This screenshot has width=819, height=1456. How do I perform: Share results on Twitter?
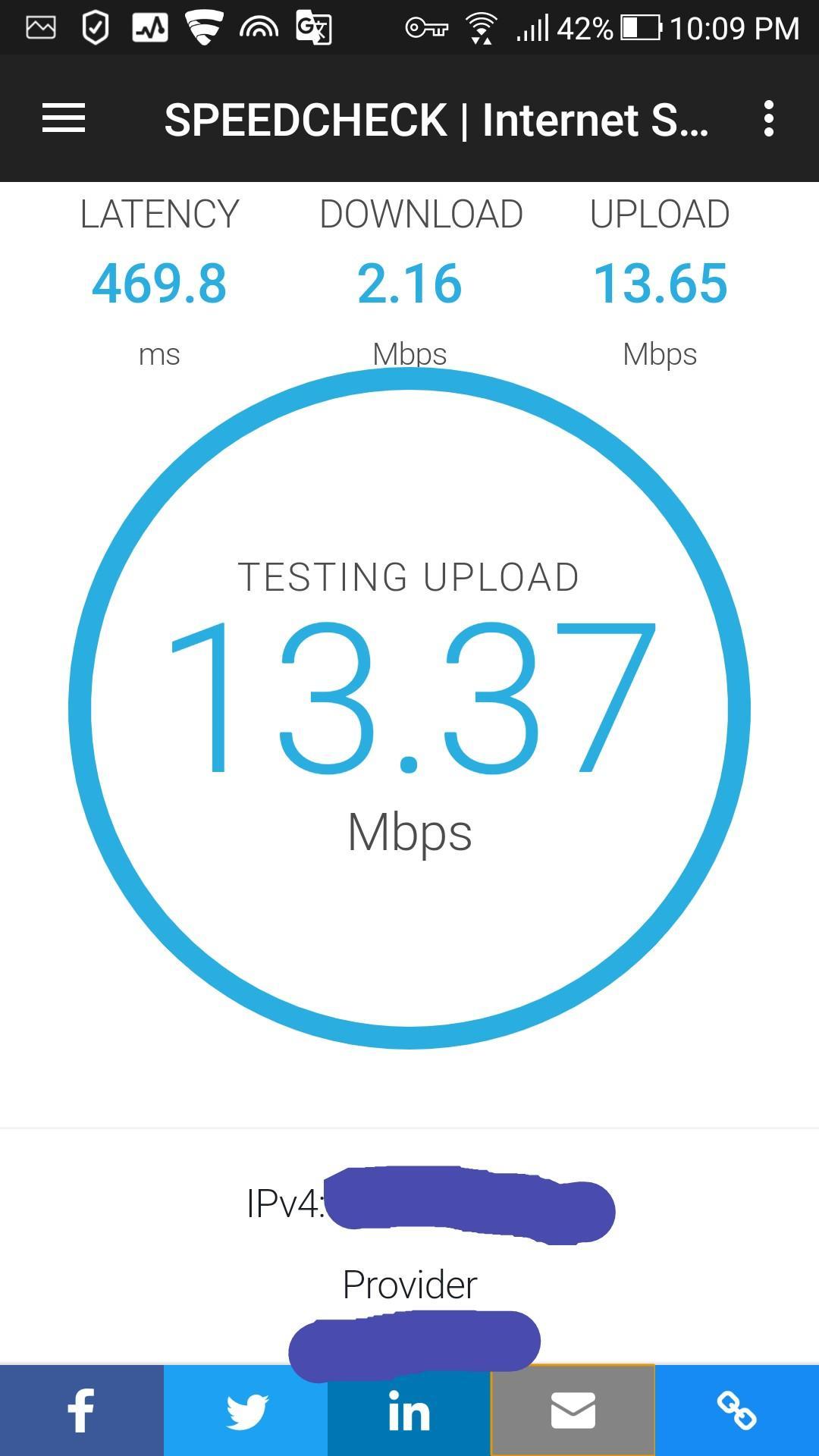[245, 1410]
